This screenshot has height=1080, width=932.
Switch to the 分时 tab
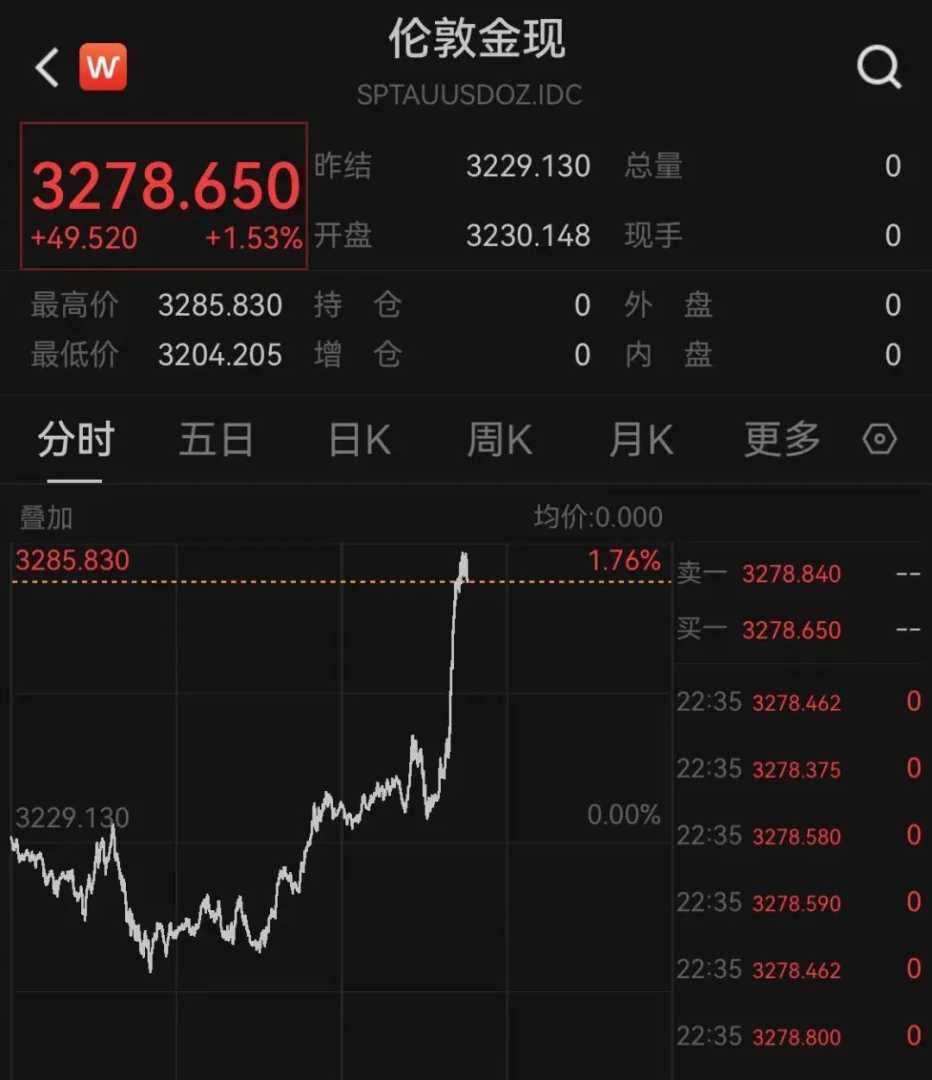76,440
